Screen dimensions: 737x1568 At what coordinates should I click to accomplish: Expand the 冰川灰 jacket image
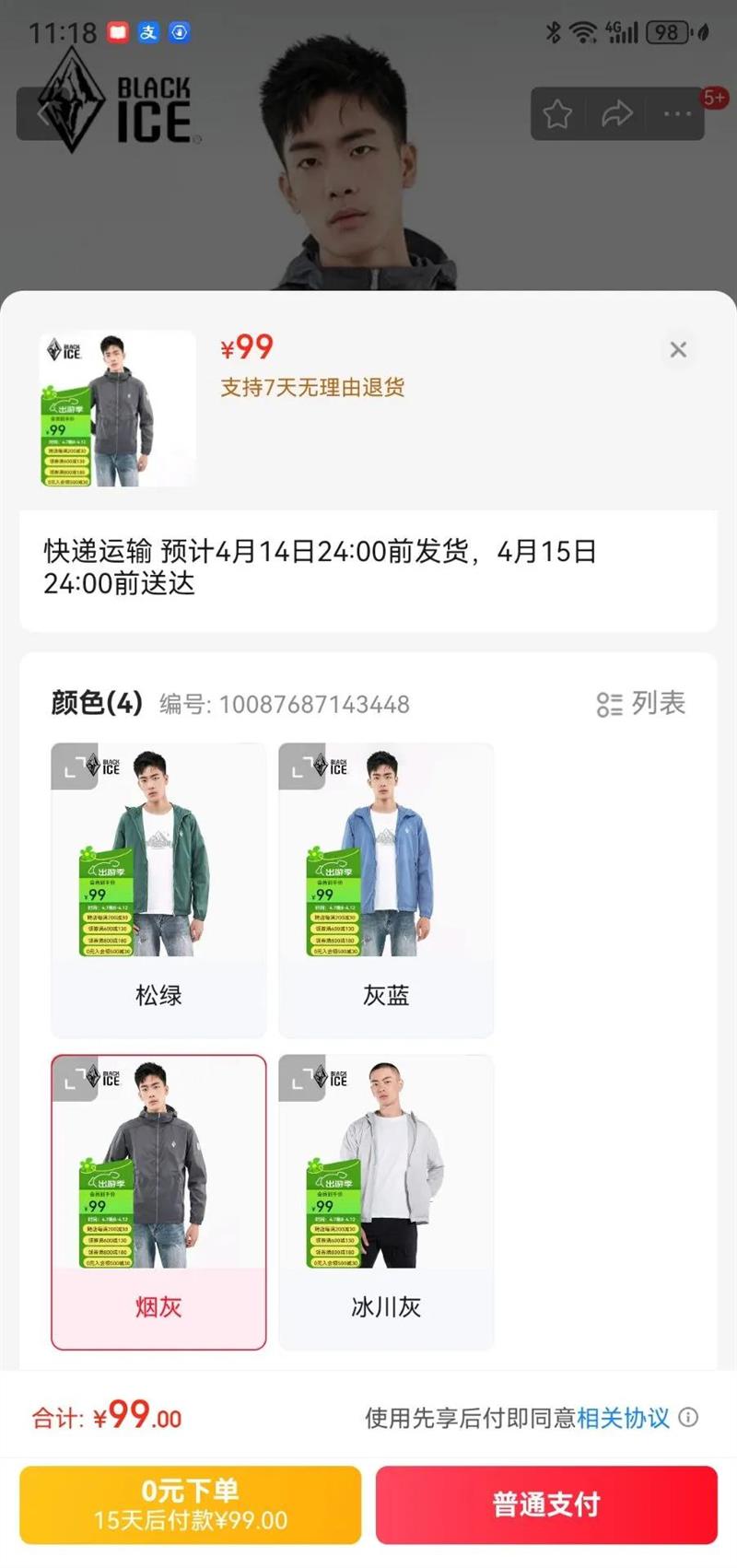[301, 1078]
